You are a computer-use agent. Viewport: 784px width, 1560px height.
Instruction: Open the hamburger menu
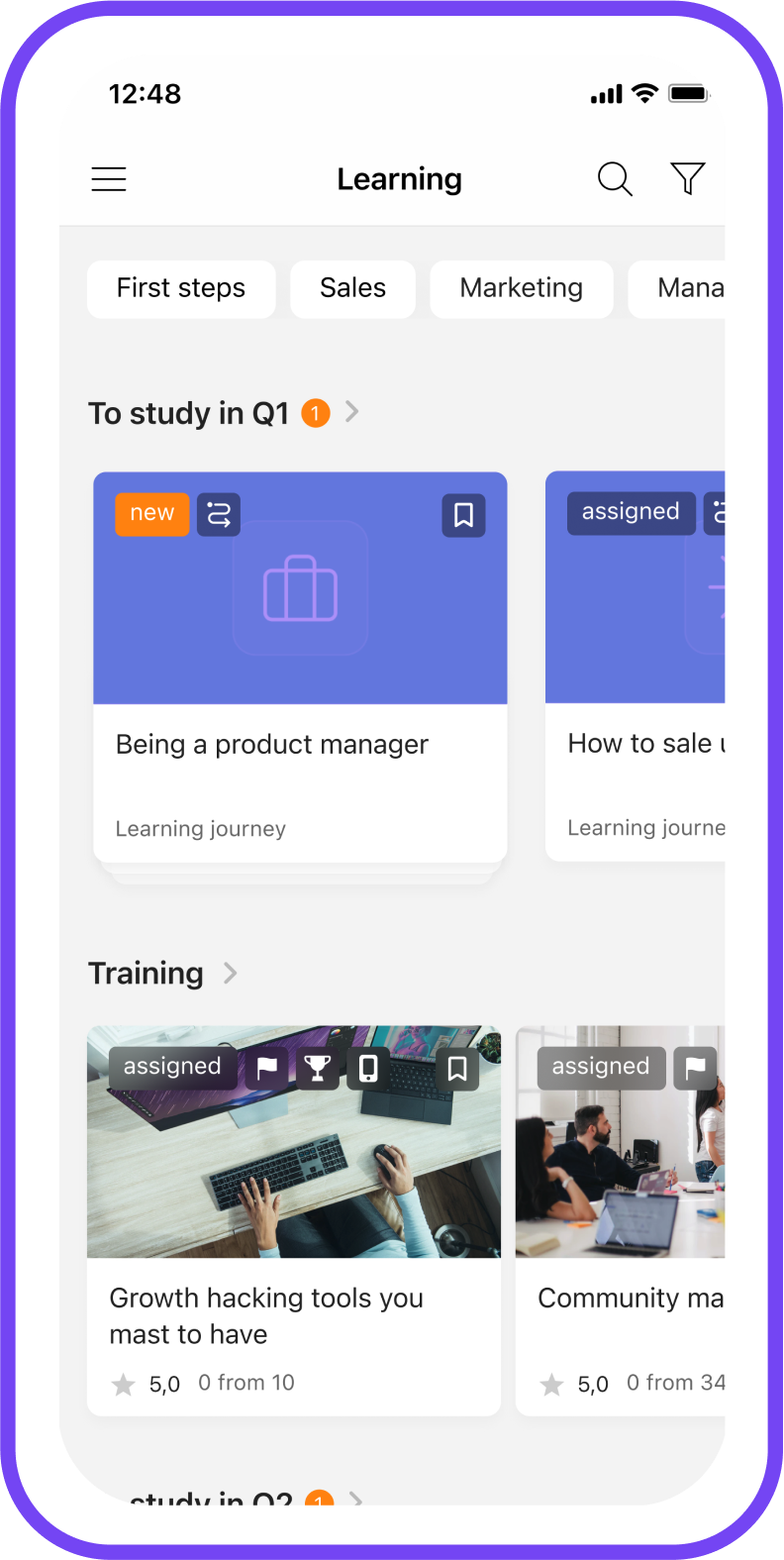[x=109, y=179]
